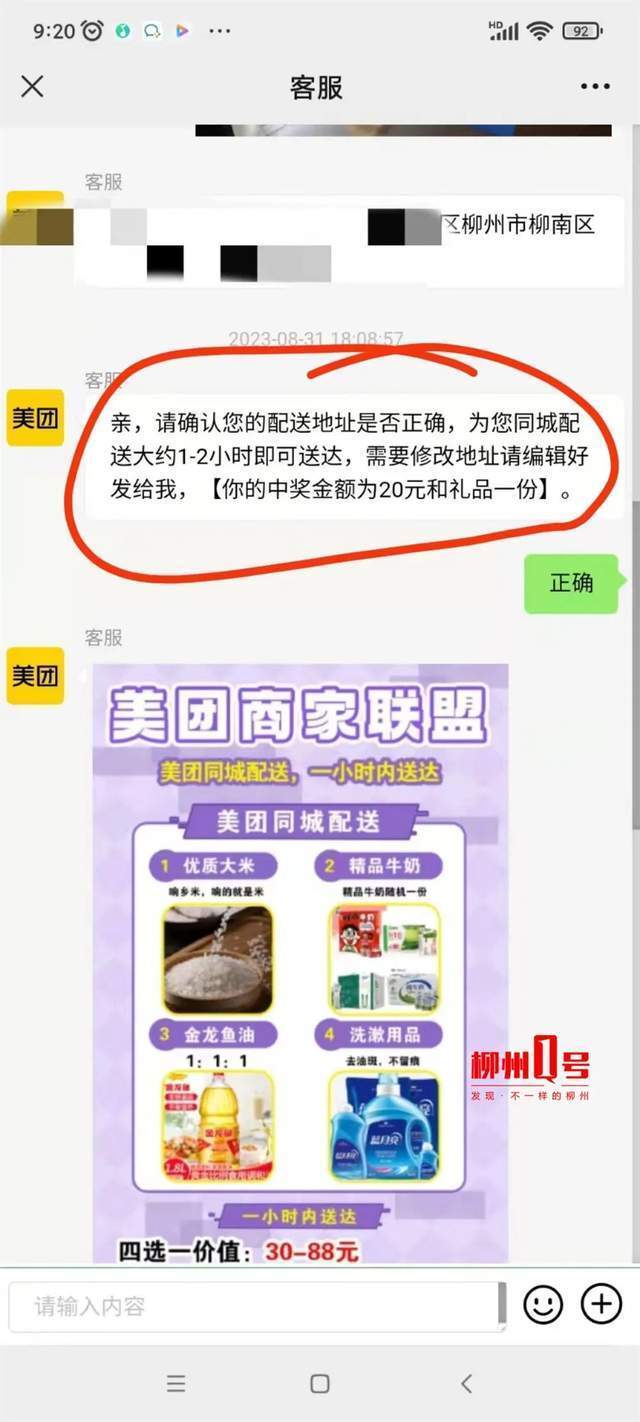This screenshot has width=640, height=1422.
Task: Tap the 请输入内容 message field
Action: coord(255,1306)
